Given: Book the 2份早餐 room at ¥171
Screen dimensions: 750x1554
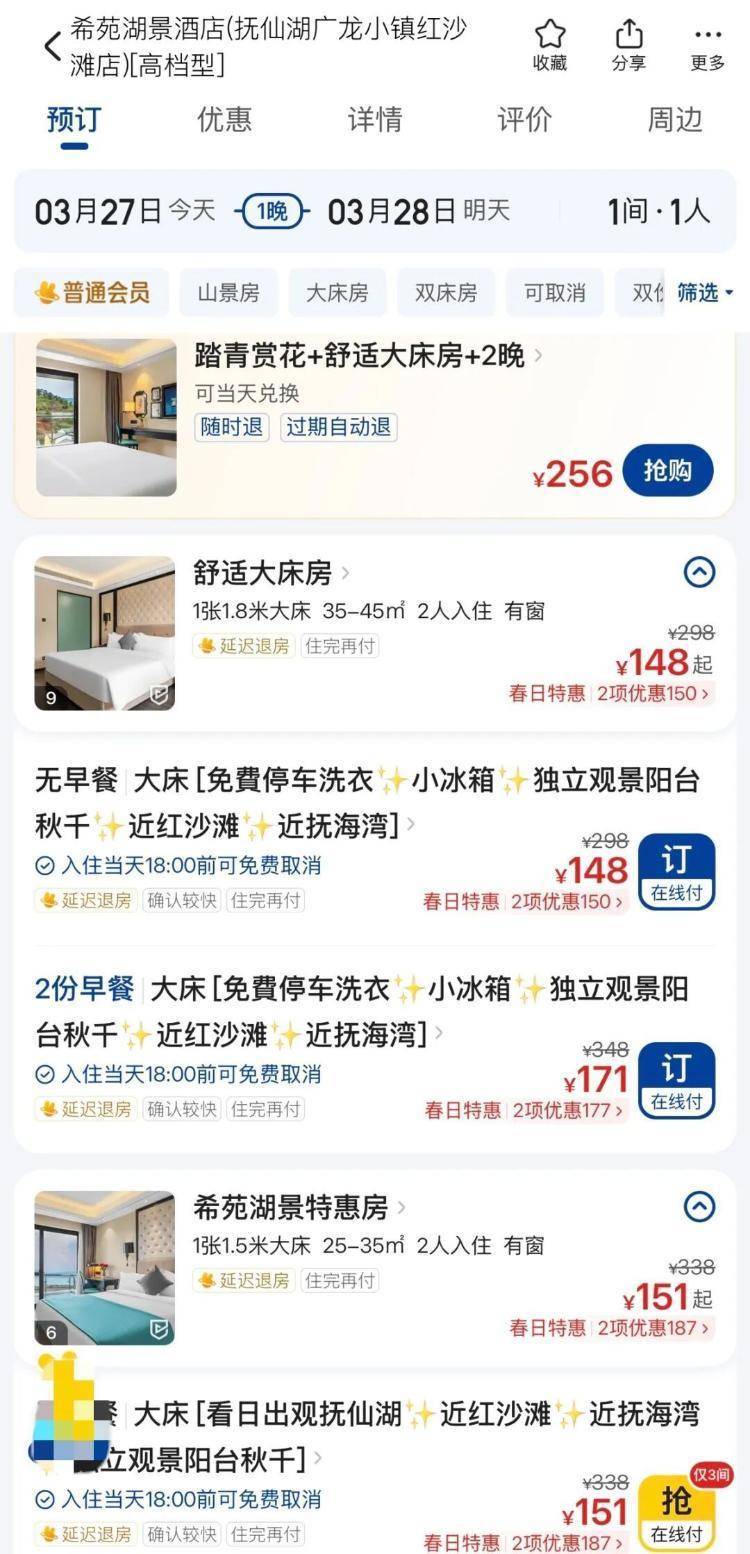Looking at the screenshot, I should pyautogui.click(x=676, y=1080).
